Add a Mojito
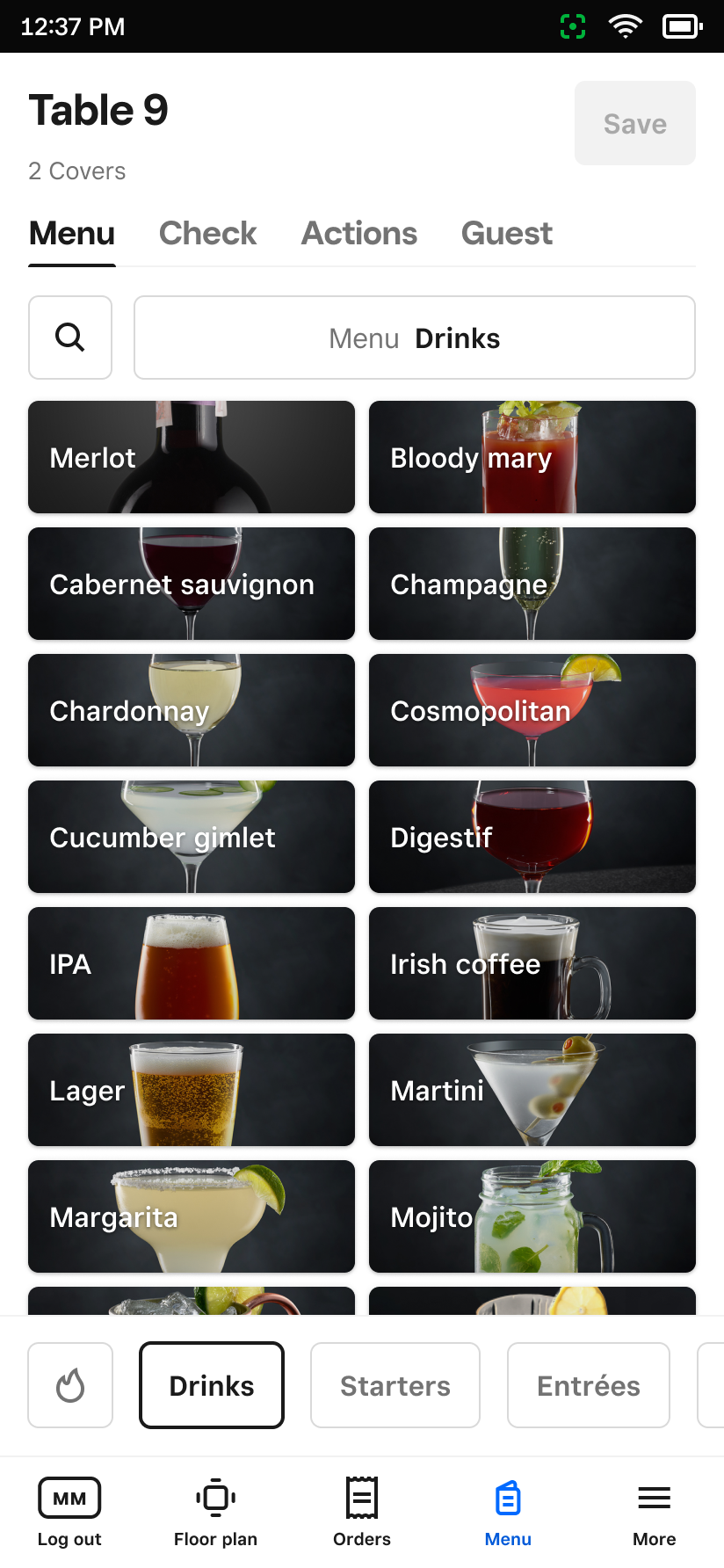This screenshot has width=724, height=1568. (532, 1216)
